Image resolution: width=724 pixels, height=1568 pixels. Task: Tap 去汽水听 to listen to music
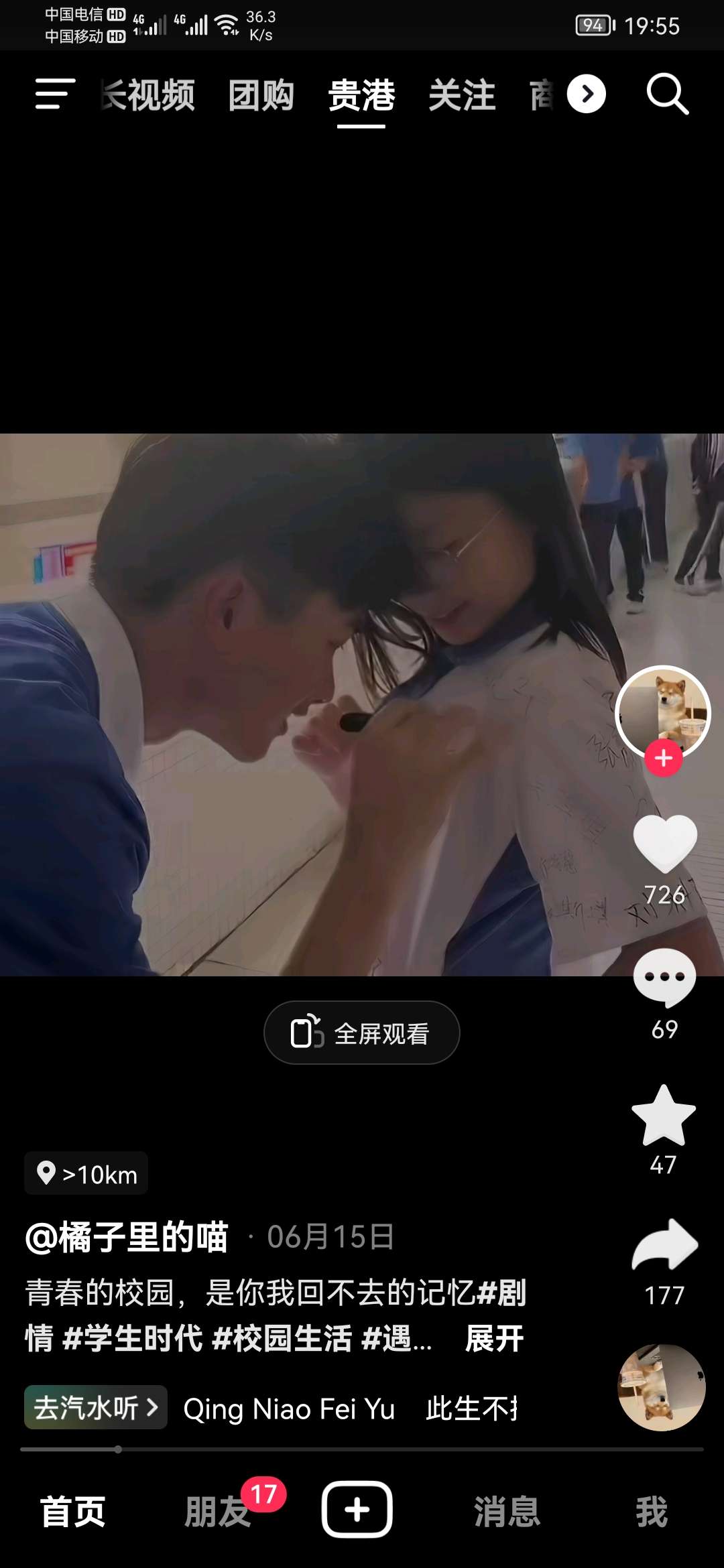tap(96, 1407)
